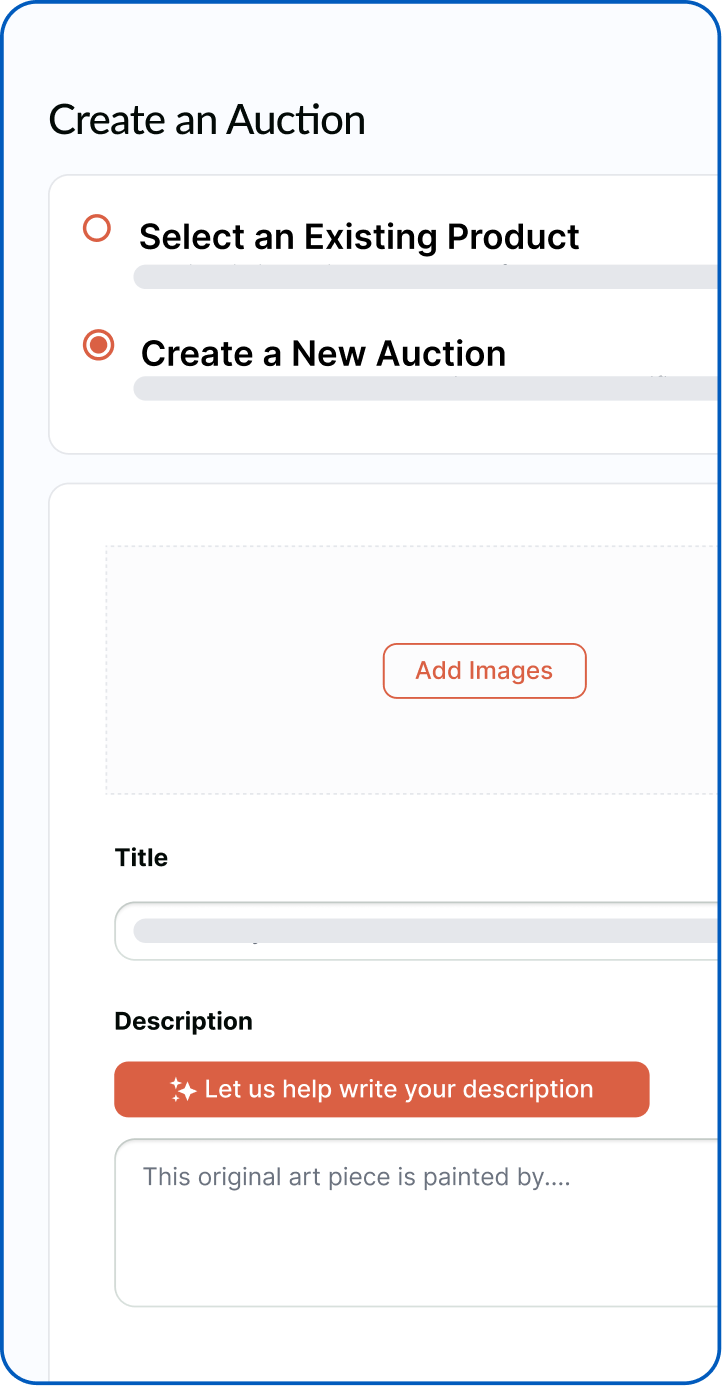Focus the Title input field
722x1386 pixels.
click(418, 931)
